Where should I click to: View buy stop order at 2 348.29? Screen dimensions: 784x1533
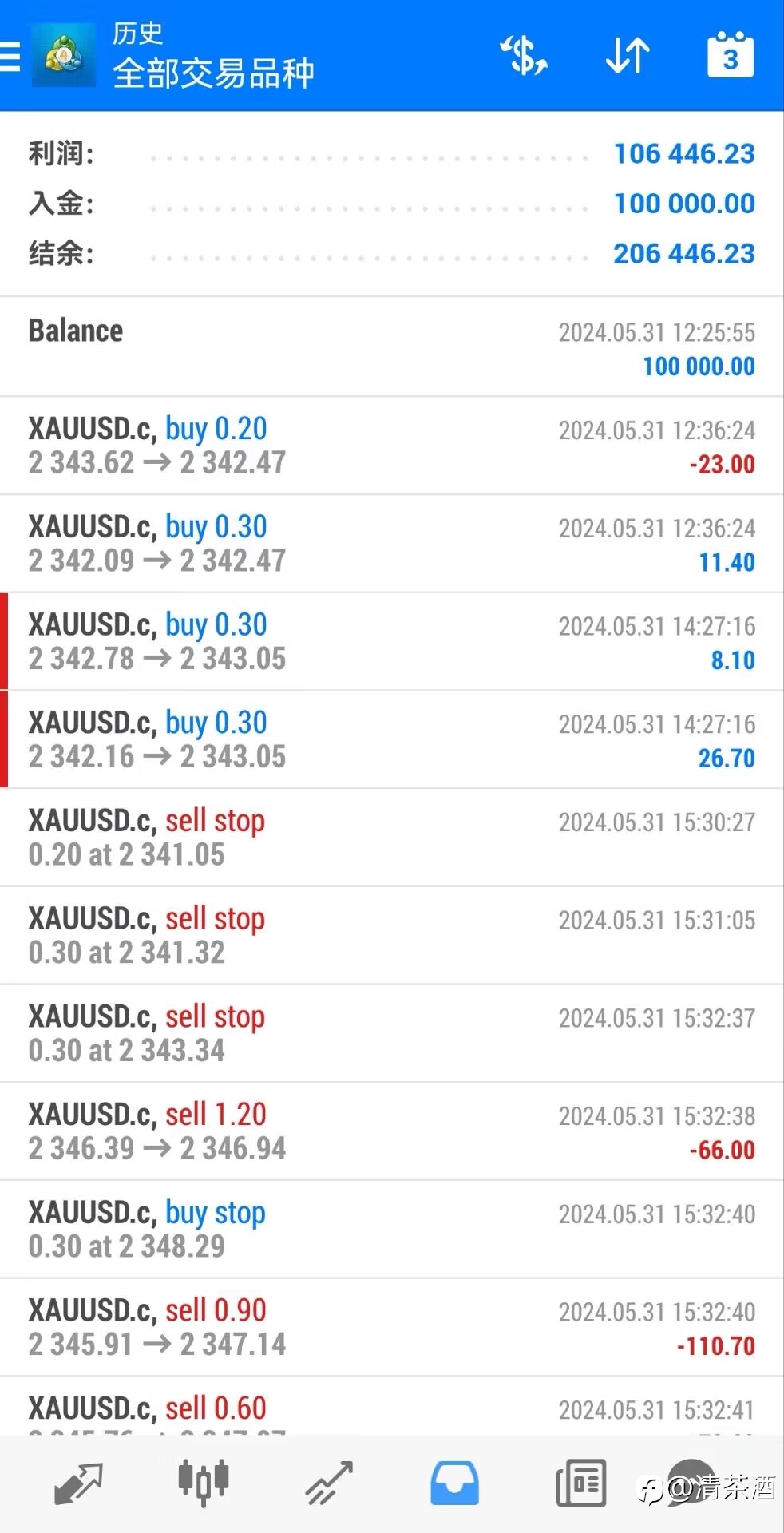coord(392,1230)
